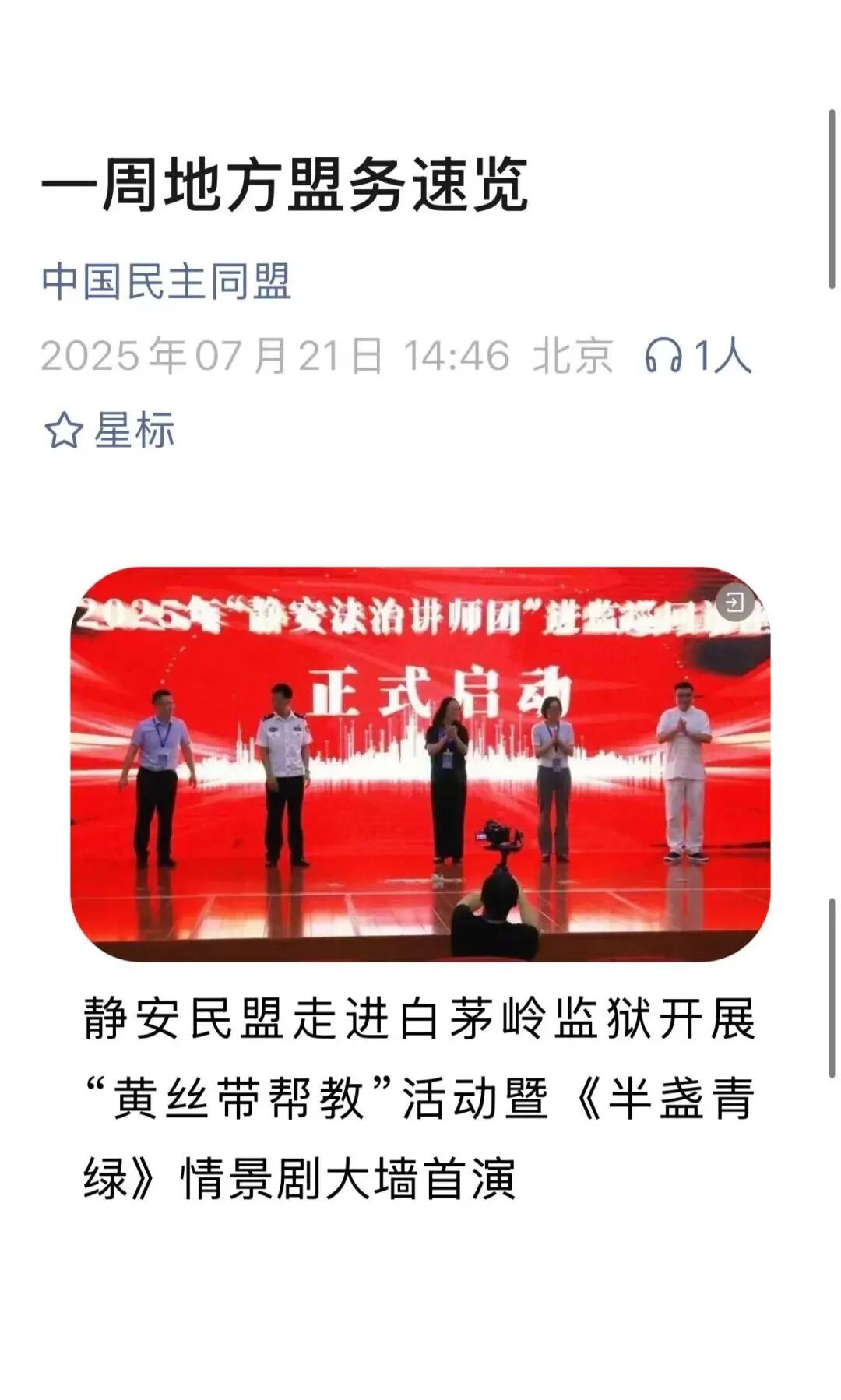The image size is (841, 1400).
Task: Tap the icon on the photo's corner
Action: [x=734, y=602]
